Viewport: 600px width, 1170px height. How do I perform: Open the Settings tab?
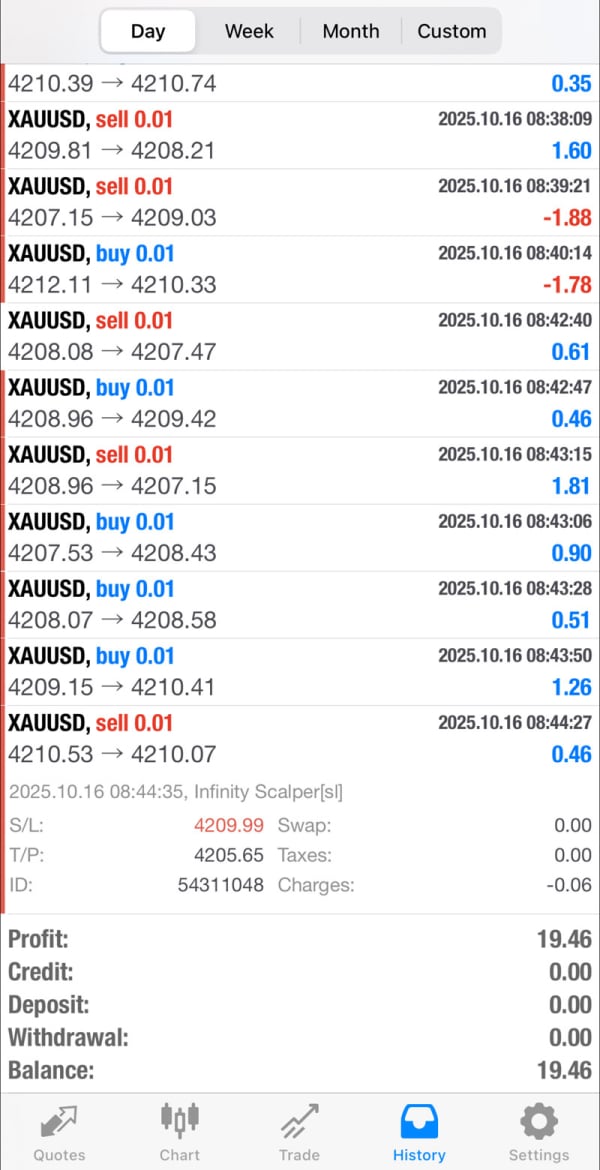point(538,1132)
